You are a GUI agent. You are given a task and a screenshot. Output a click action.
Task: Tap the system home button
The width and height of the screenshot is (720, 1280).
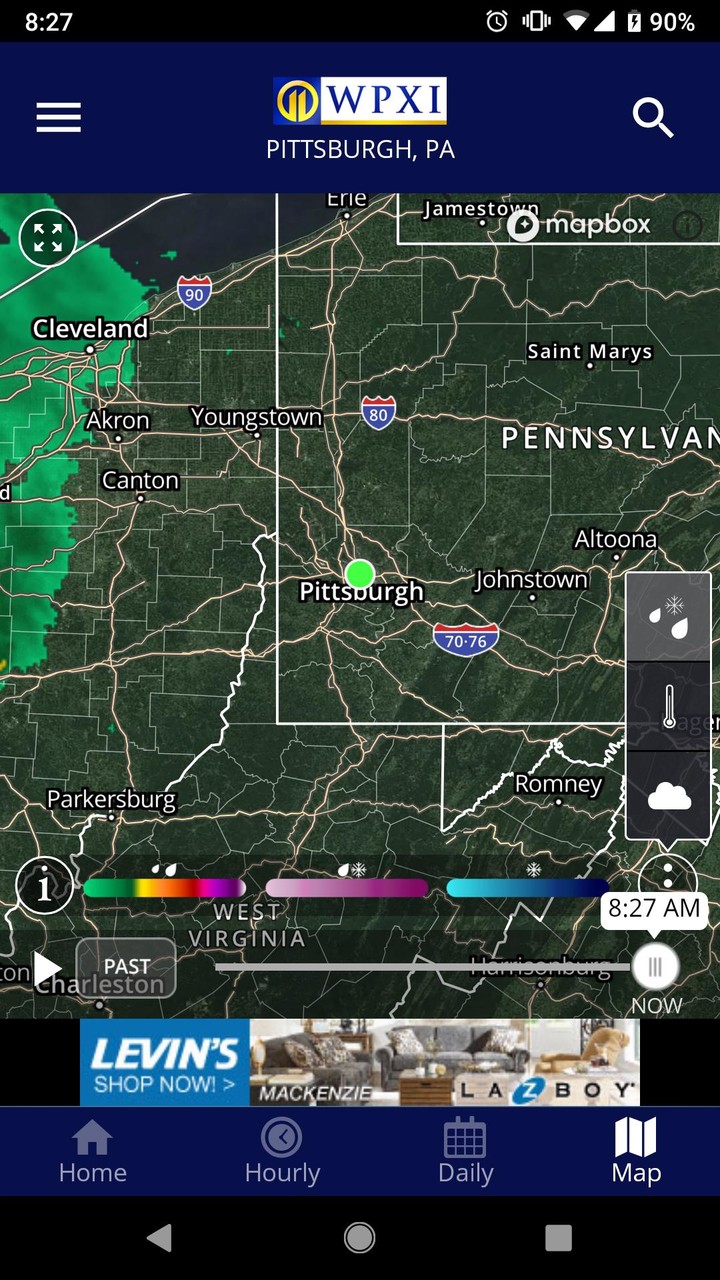click(360, 1238)
